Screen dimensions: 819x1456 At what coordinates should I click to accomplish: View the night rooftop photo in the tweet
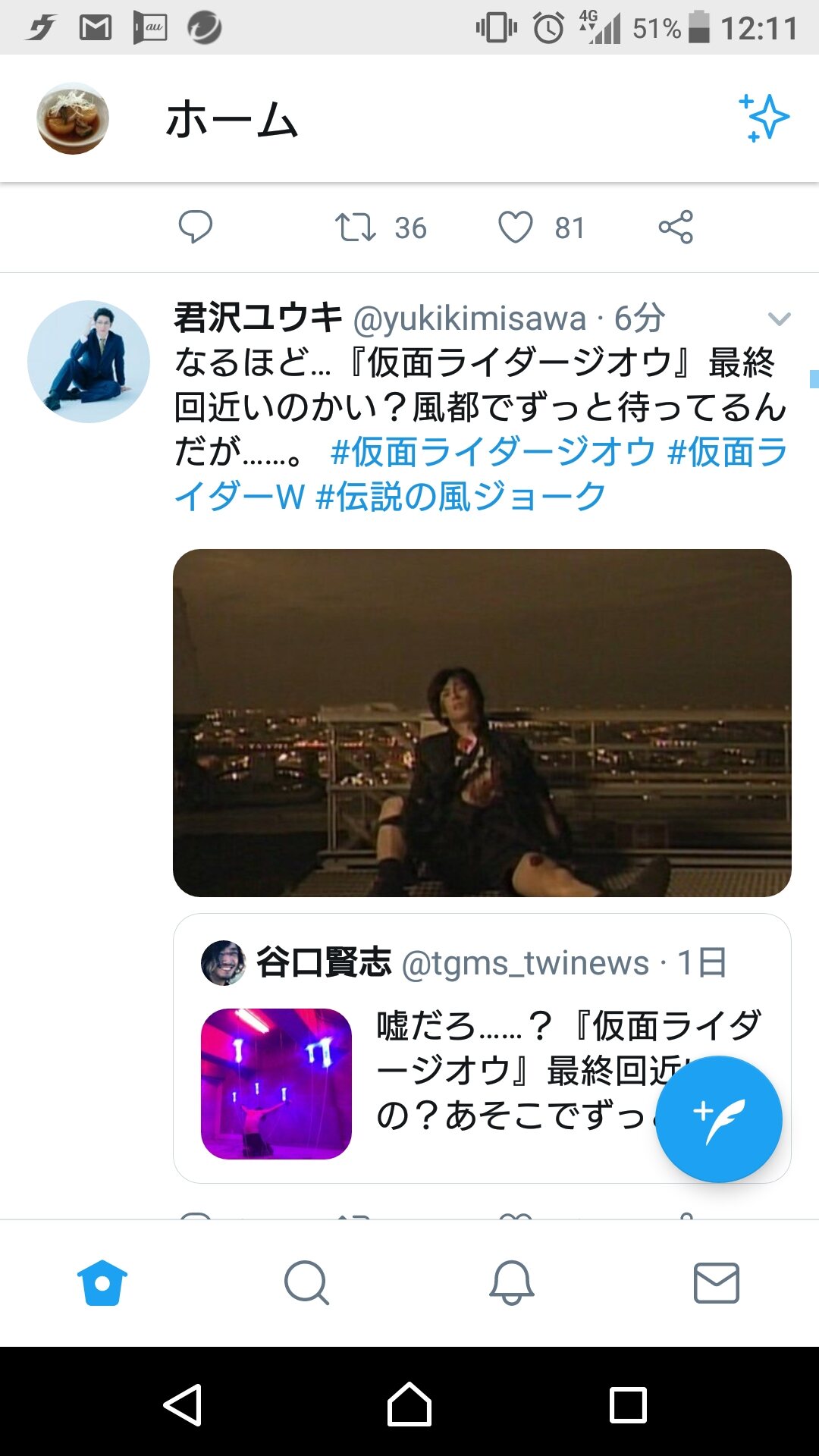point(482,723)
